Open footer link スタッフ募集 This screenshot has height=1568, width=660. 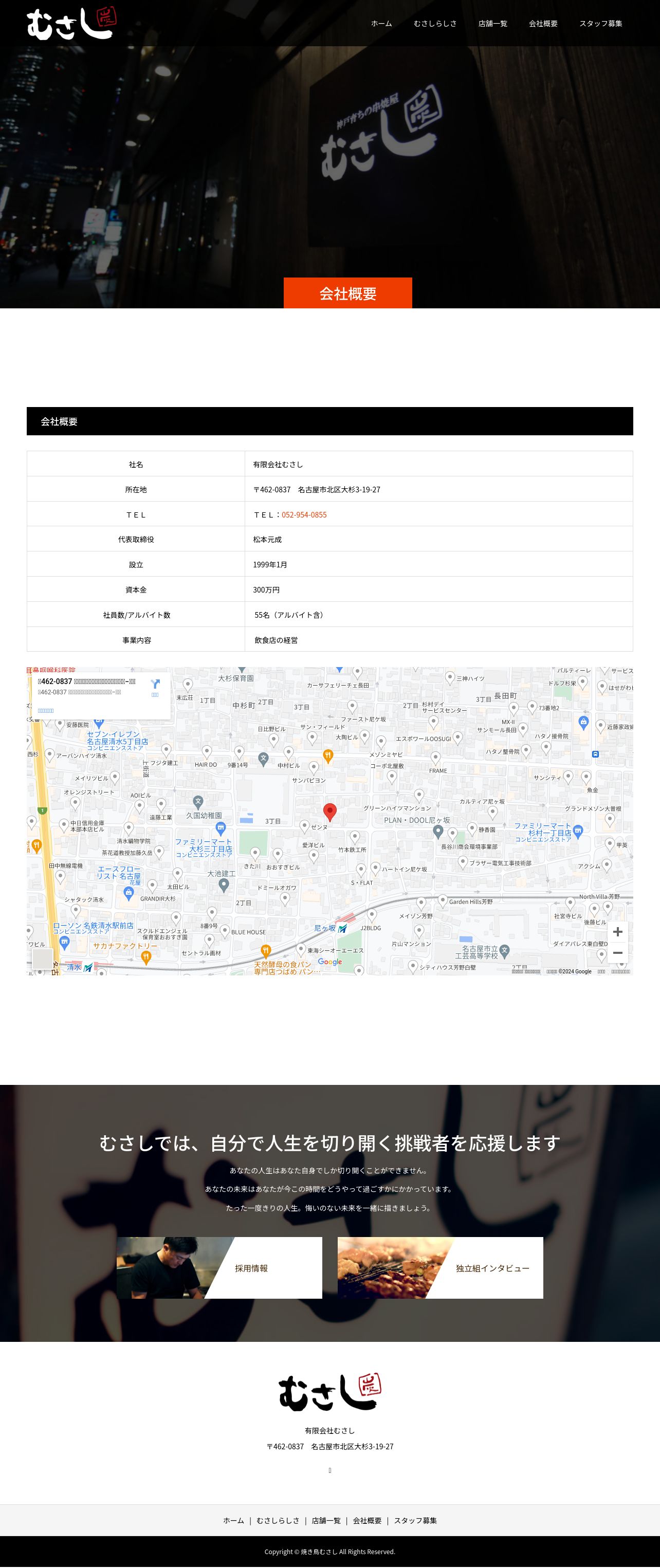pyautogui.click(x=415, y=1521)
